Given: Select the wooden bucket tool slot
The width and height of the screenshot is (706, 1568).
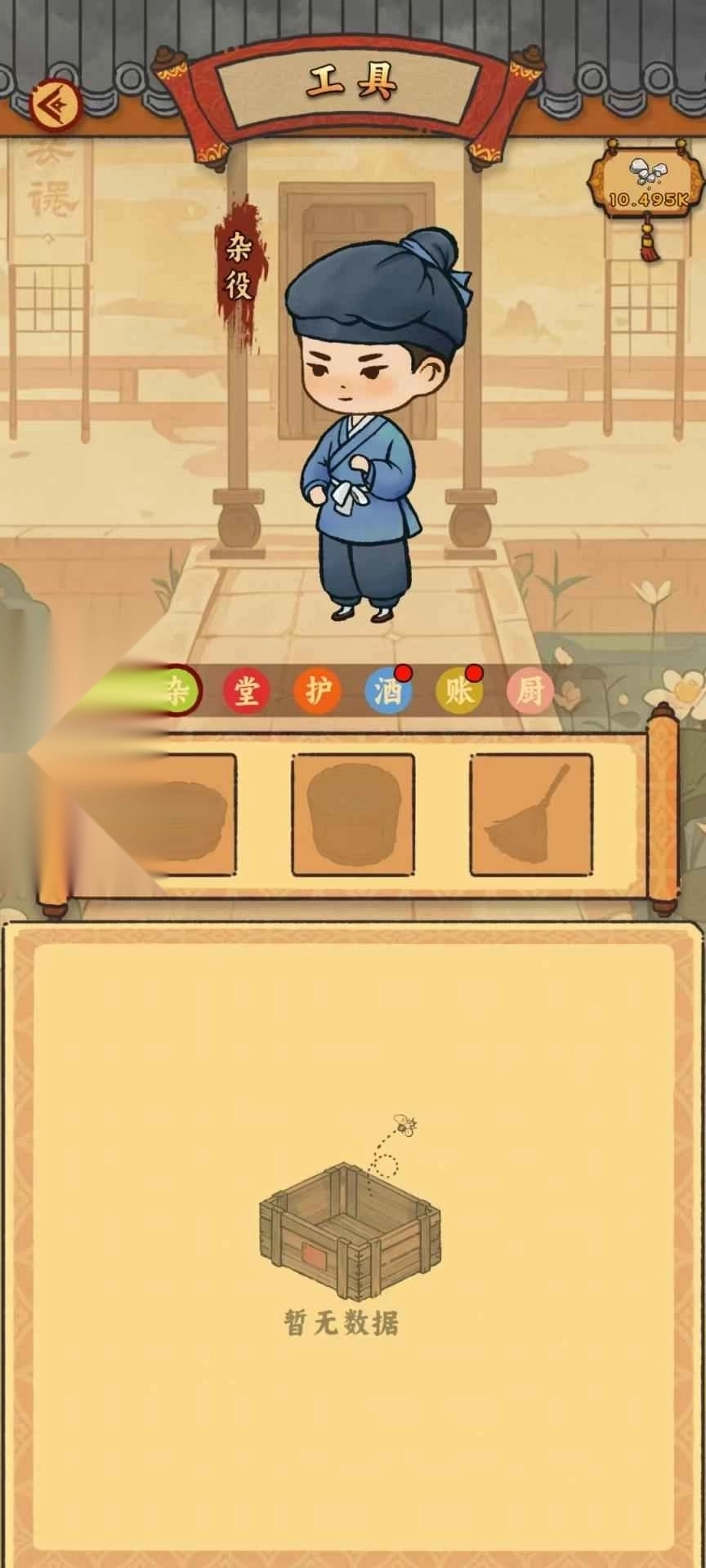Looking at the screenshot, I should pyautogui.click(x=353, y=815).
